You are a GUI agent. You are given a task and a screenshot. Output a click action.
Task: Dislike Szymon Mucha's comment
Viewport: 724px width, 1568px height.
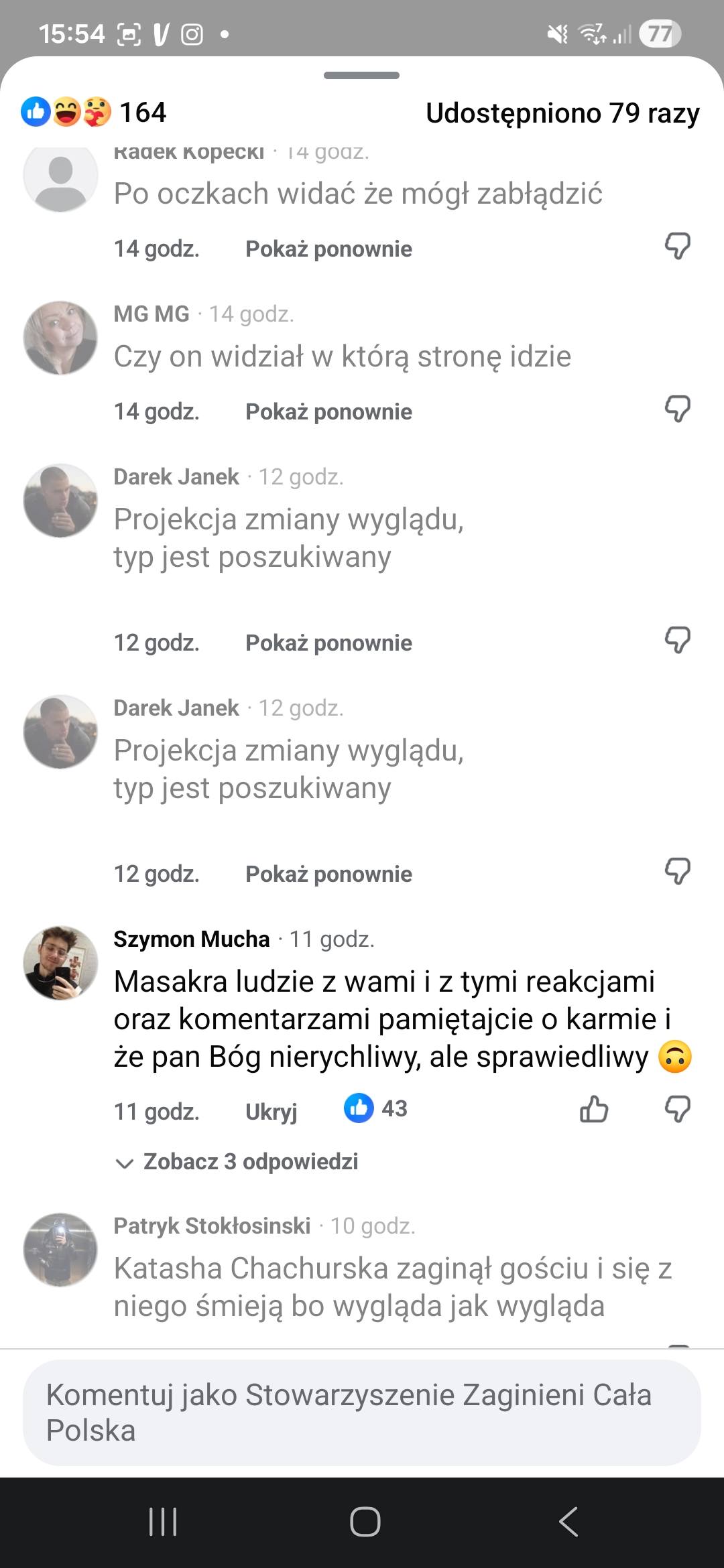click(x=677, y=1110)
